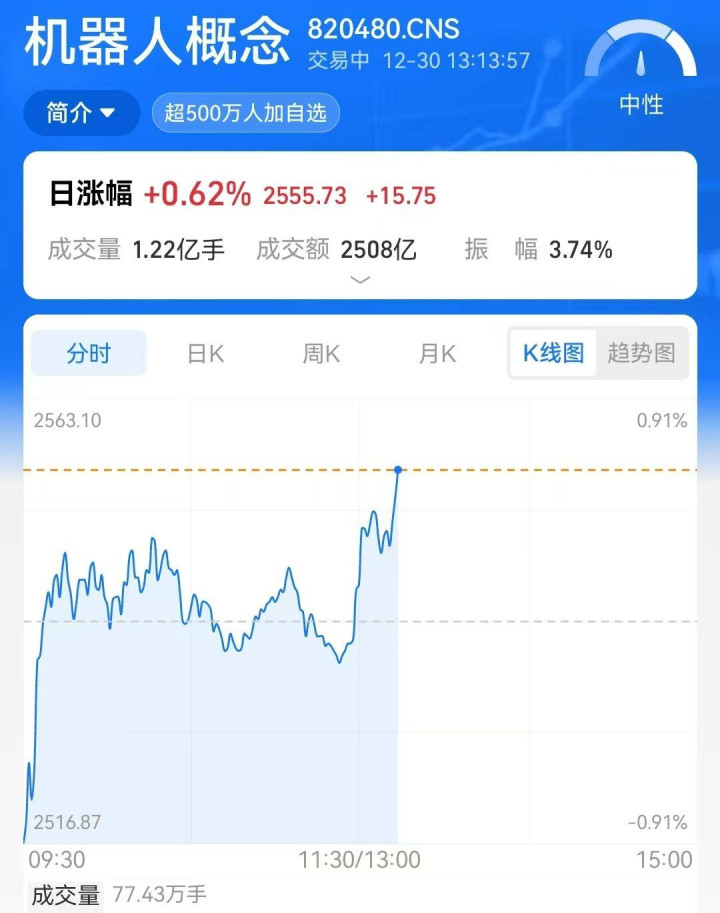The height and width of the screenshot is (913, 720).
Task: Expand more quote details chevron
Action: (x=360, y=281)
